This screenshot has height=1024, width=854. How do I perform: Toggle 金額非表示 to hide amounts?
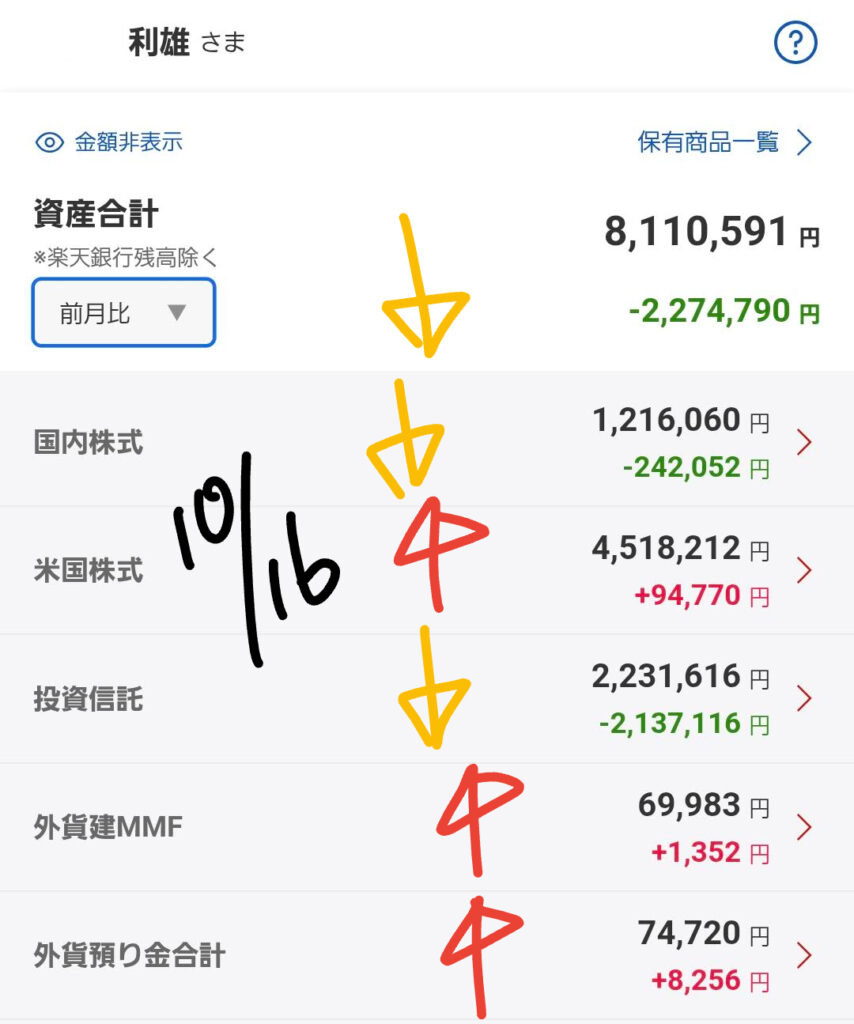tap(109, 142)
